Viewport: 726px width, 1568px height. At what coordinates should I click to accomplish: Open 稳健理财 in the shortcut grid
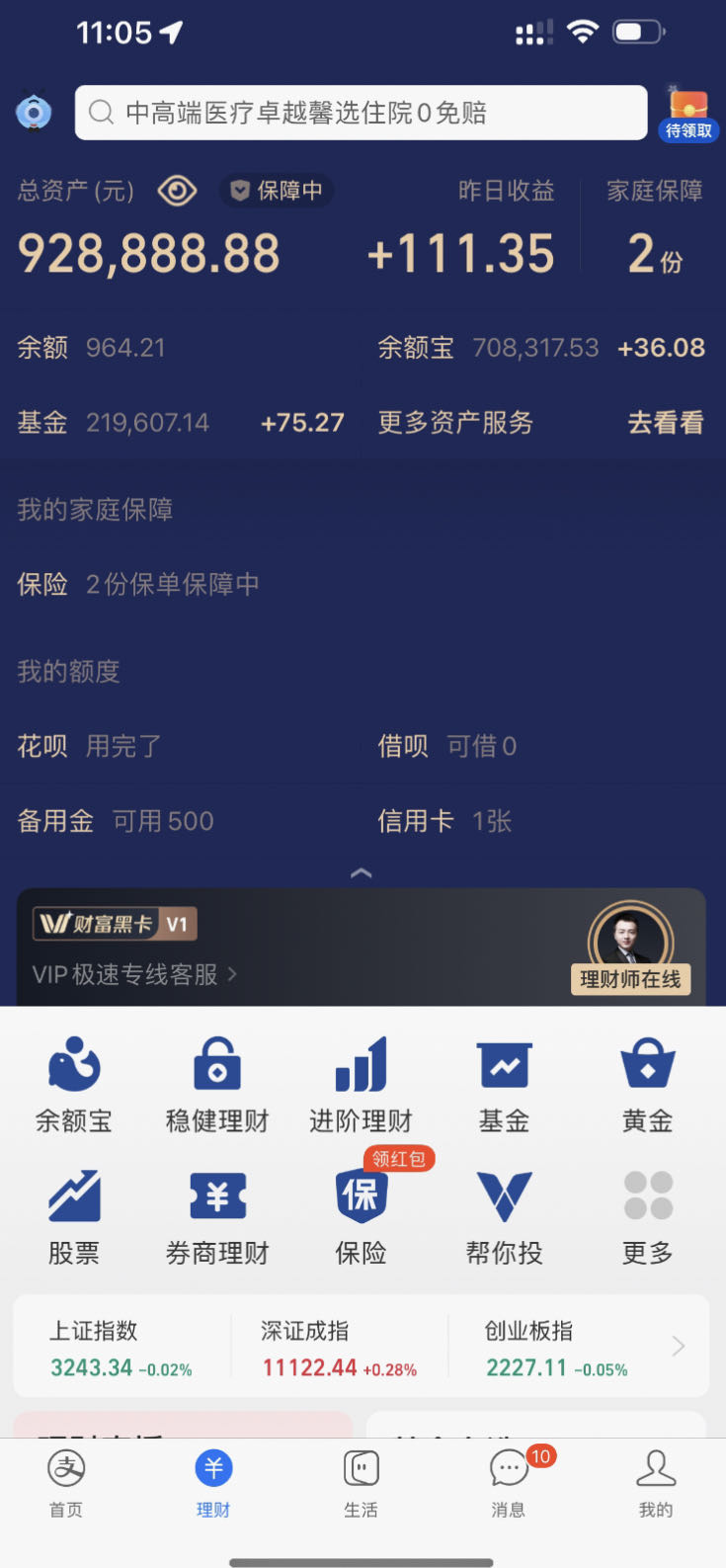217,1085
